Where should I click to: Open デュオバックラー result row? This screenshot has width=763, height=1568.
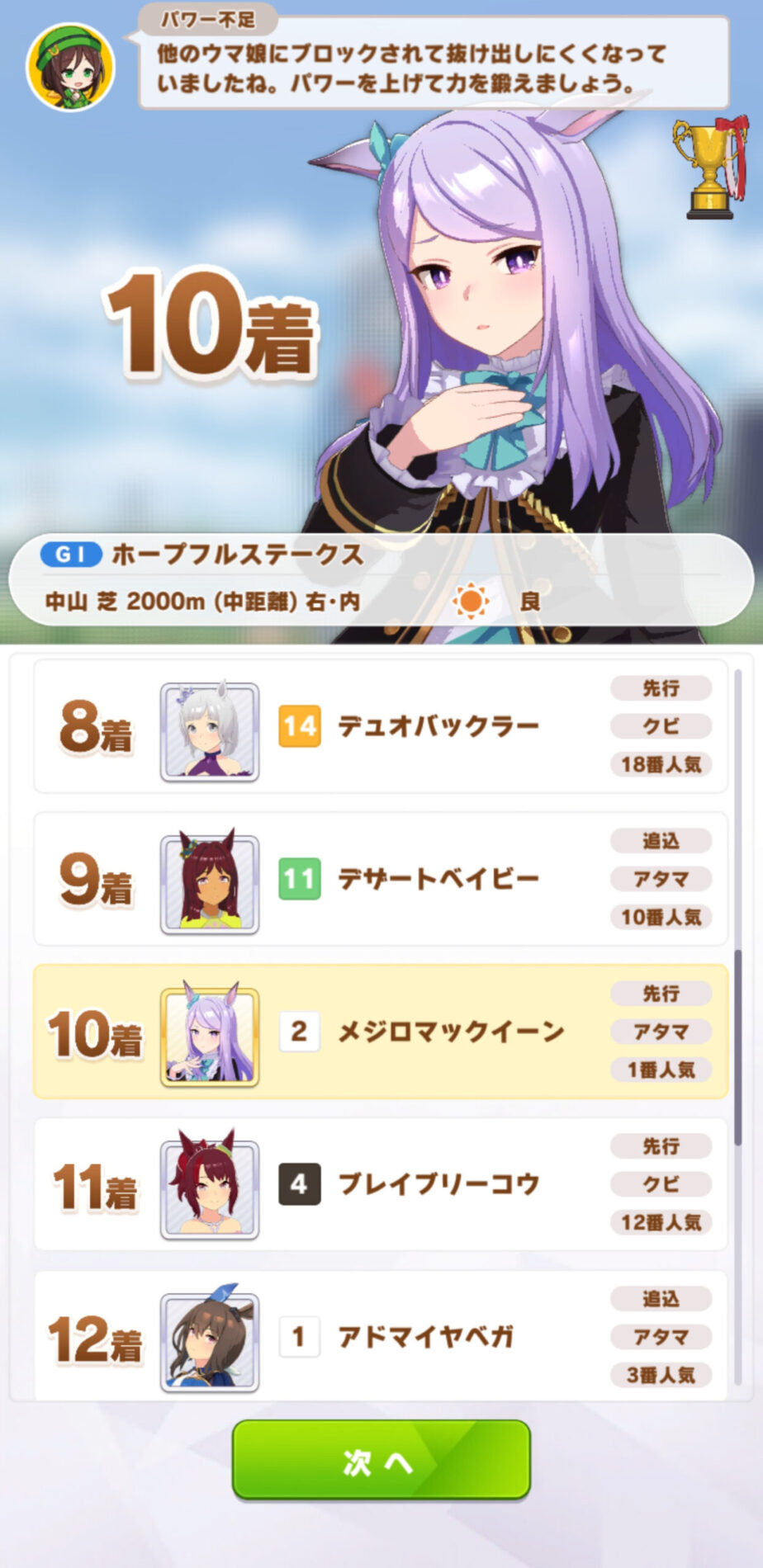[380, 727]
